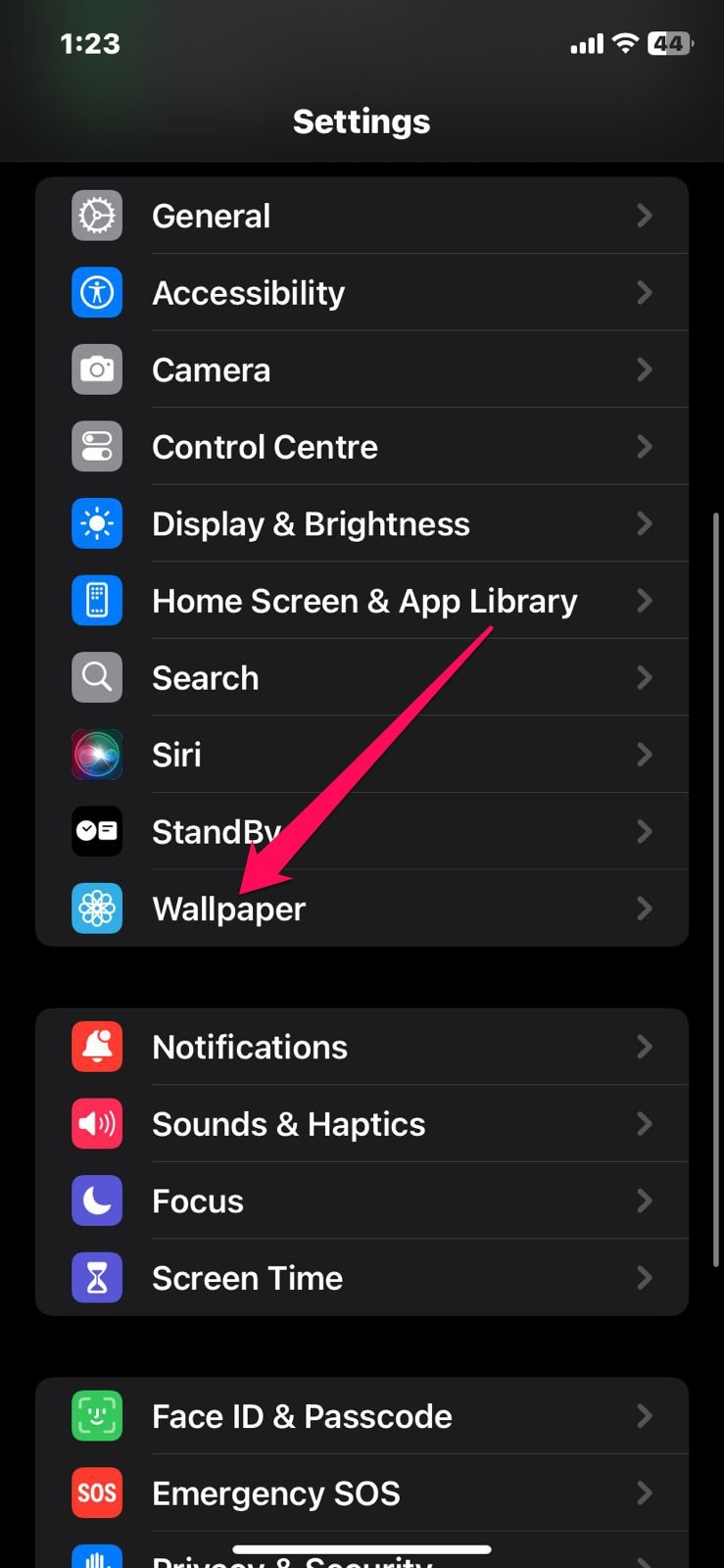Open Face ID & Passcode settings

tap(362, 1415)
